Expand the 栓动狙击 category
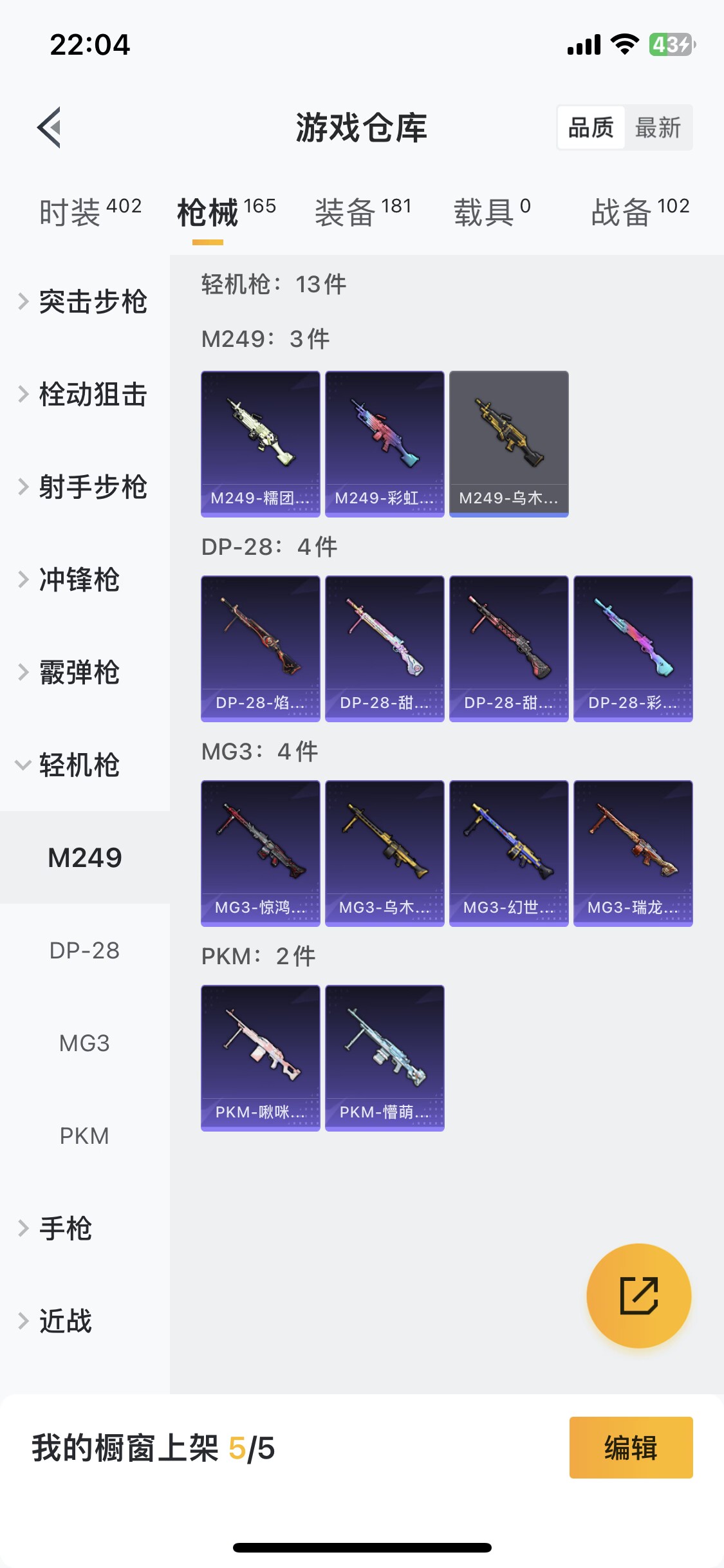 [85, 394]
